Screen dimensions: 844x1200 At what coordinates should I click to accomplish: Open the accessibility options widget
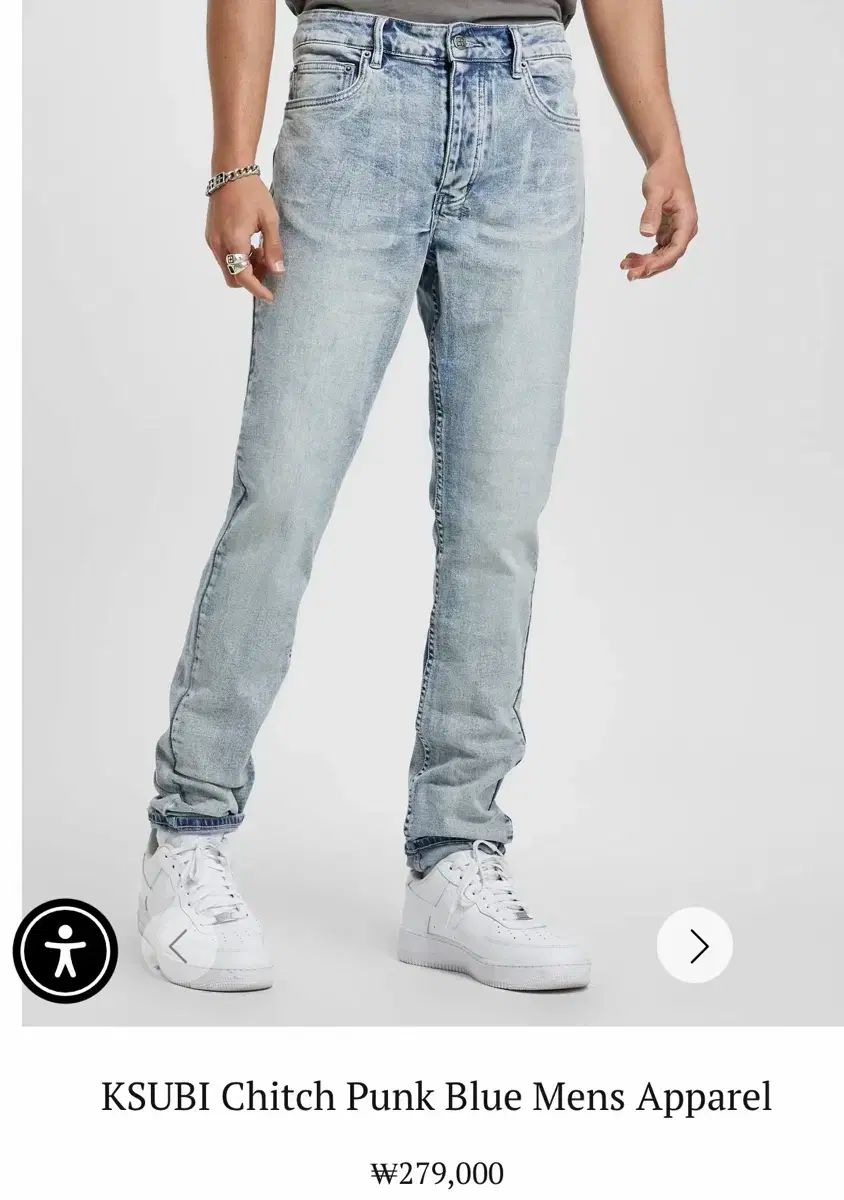66,951
